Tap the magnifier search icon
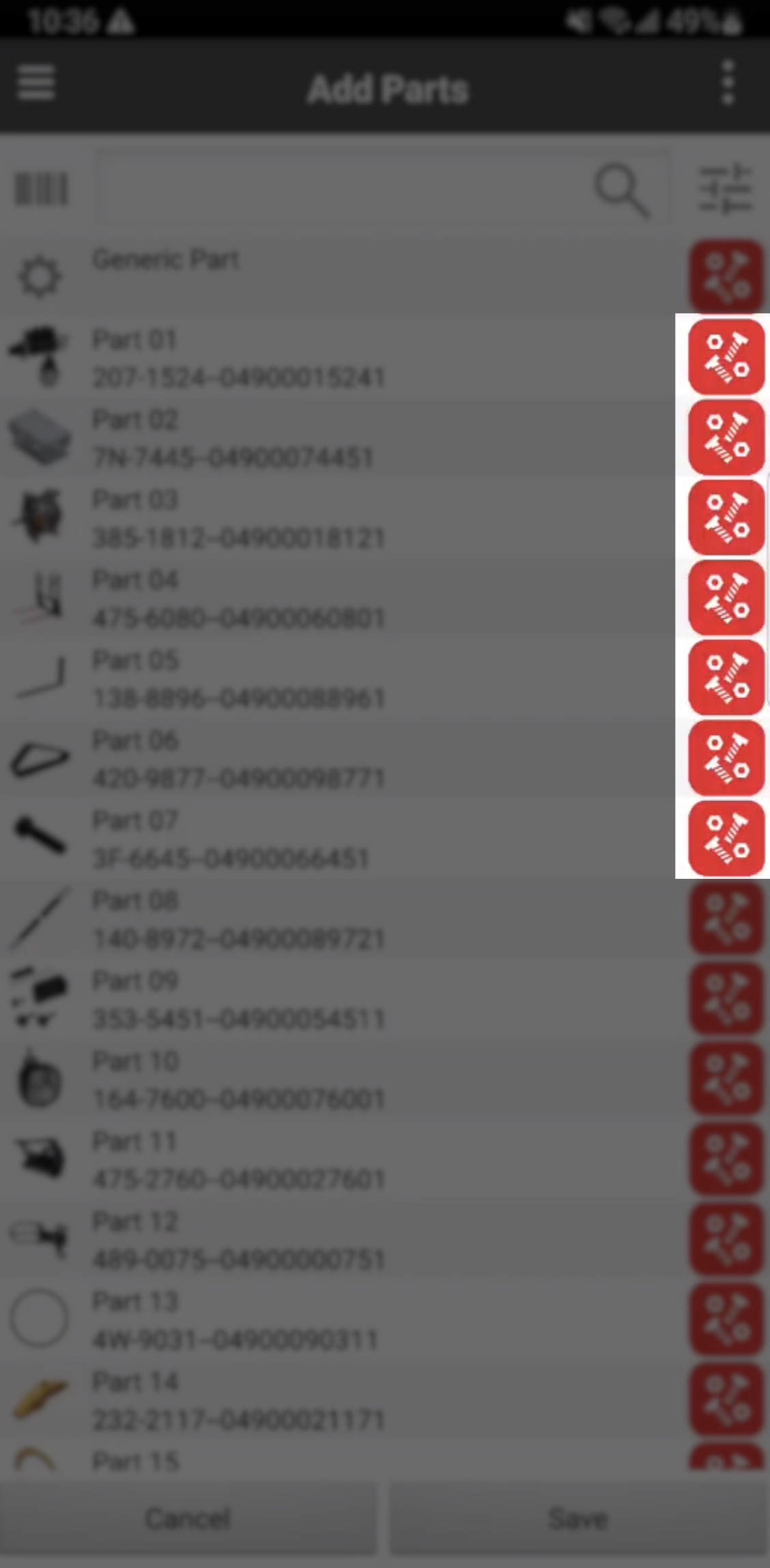 (x=621, y=189)
